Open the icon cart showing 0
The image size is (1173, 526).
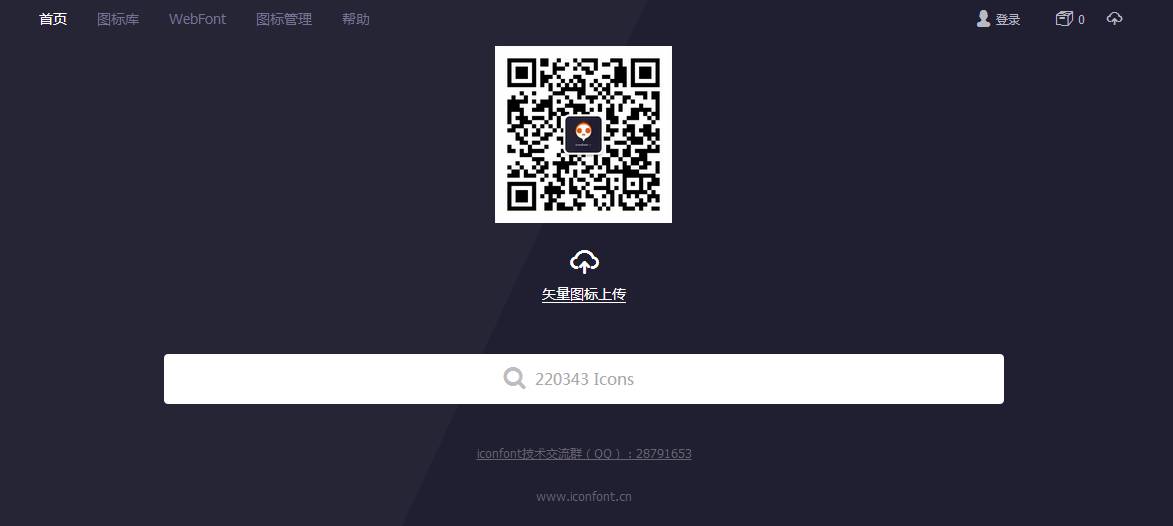pyautogui.click(x=1069, y=19)
